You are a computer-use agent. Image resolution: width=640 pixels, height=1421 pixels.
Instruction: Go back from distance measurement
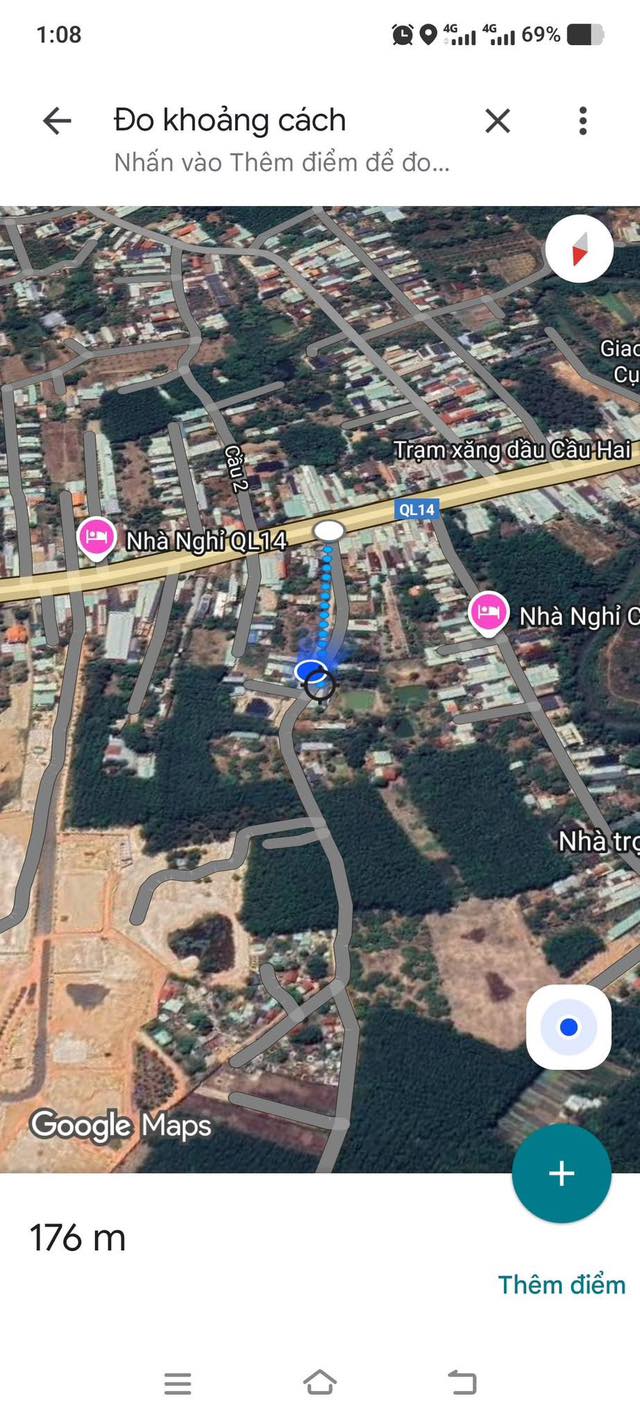pos(57,121)
